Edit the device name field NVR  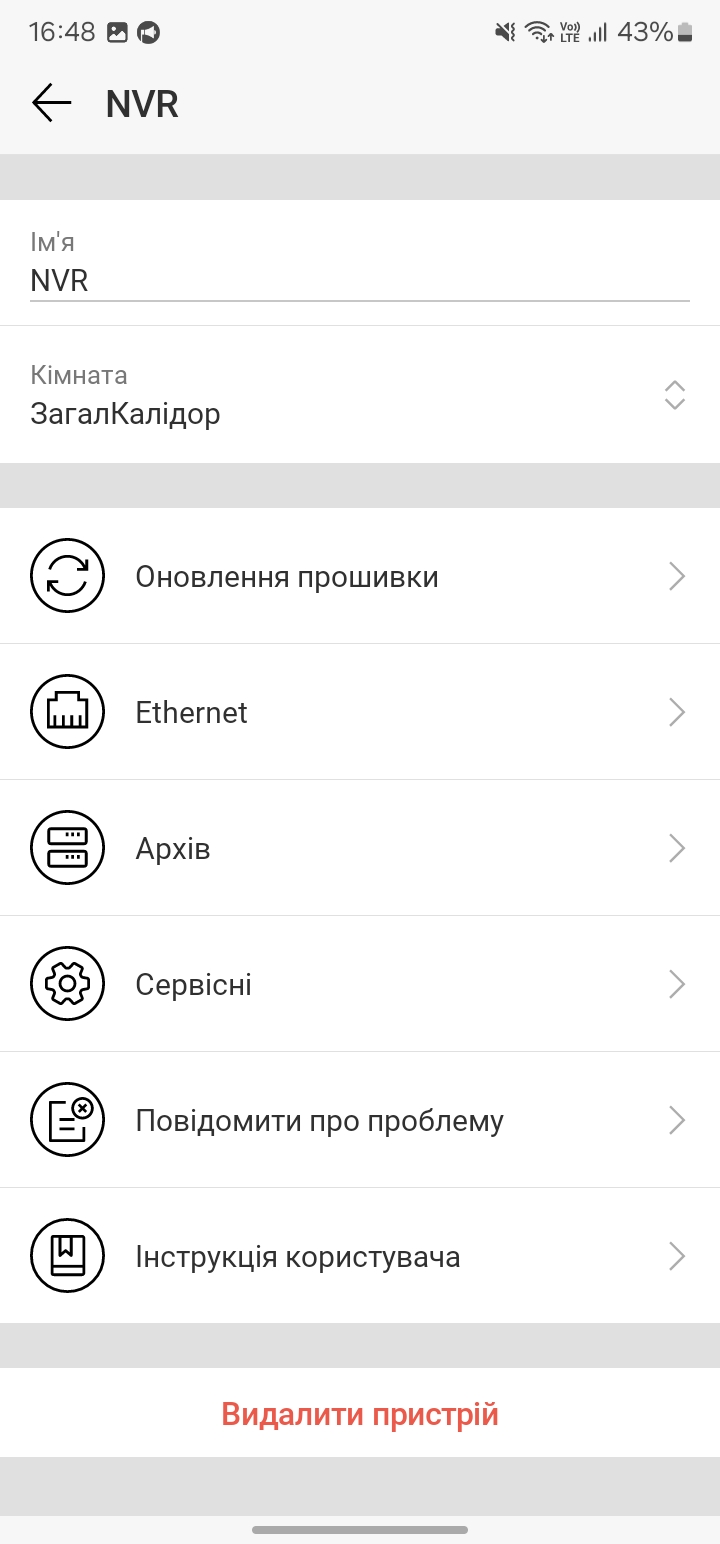click(x=359, y=280)
